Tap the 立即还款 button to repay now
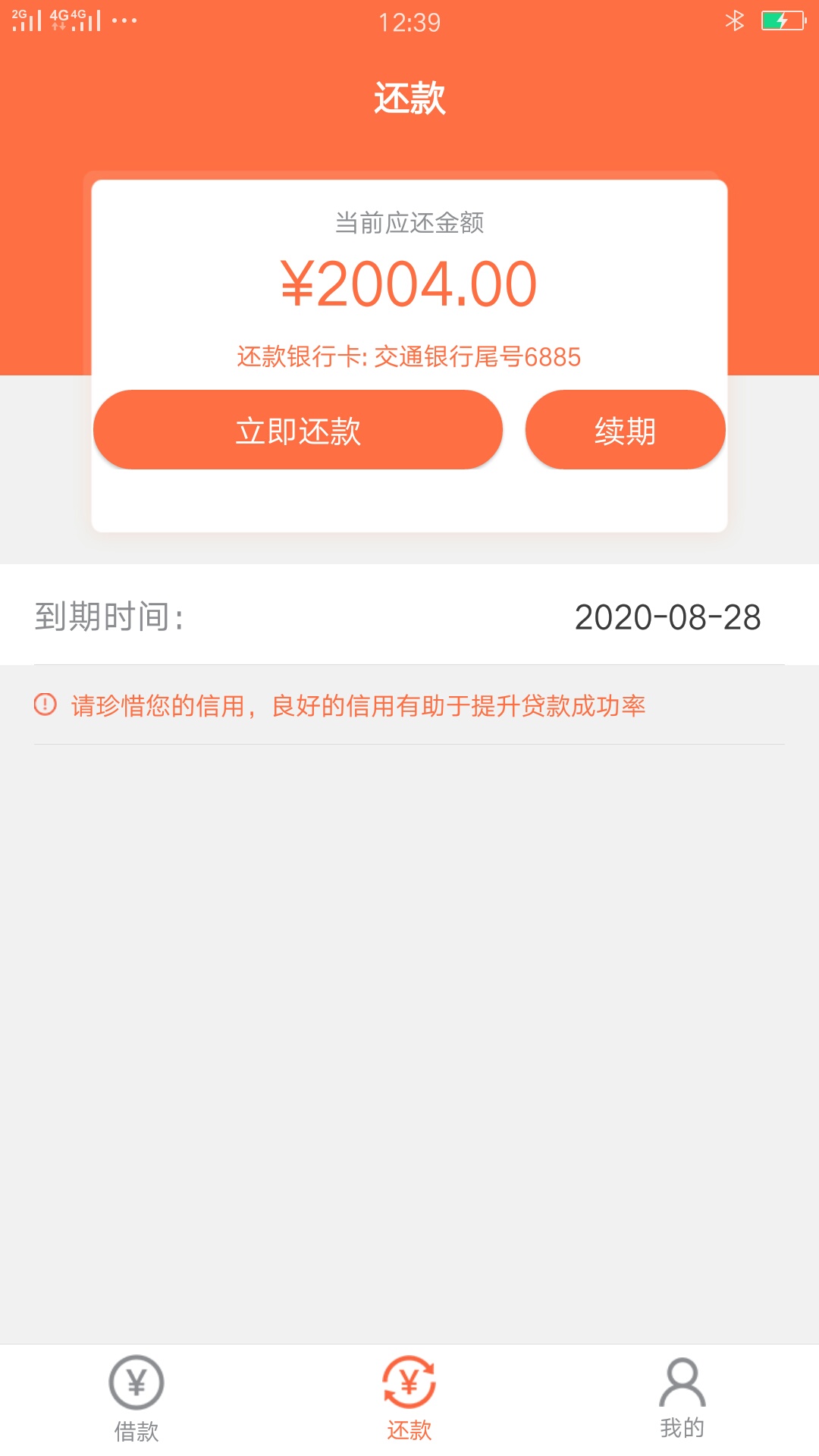 click(x=298, y=430)
